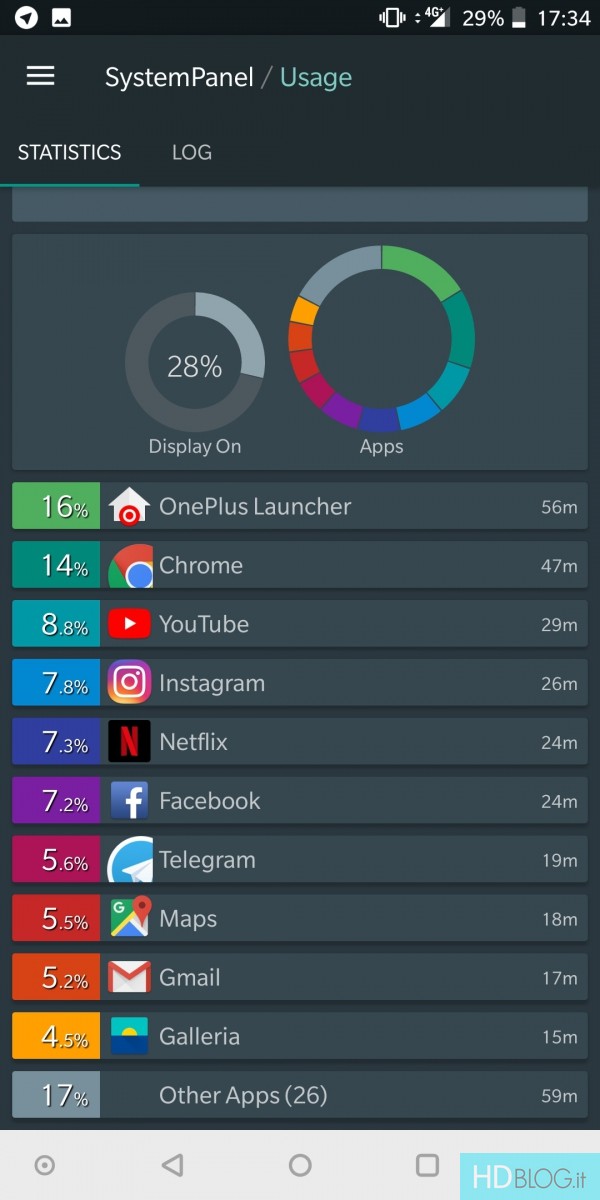View Telegram usage details
The image size is (600, 1200).
[300, 860]
